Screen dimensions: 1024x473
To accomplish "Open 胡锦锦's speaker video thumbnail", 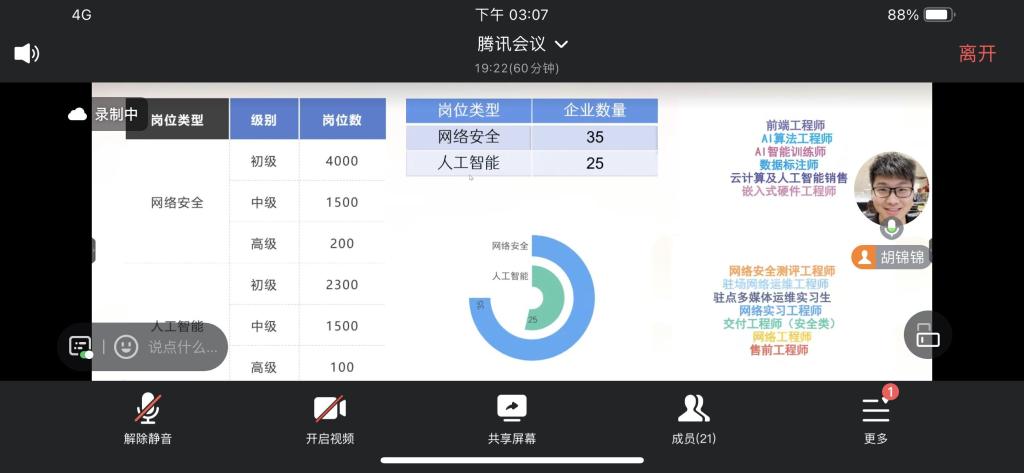I will pyautogui.click(x=891, y=188).
